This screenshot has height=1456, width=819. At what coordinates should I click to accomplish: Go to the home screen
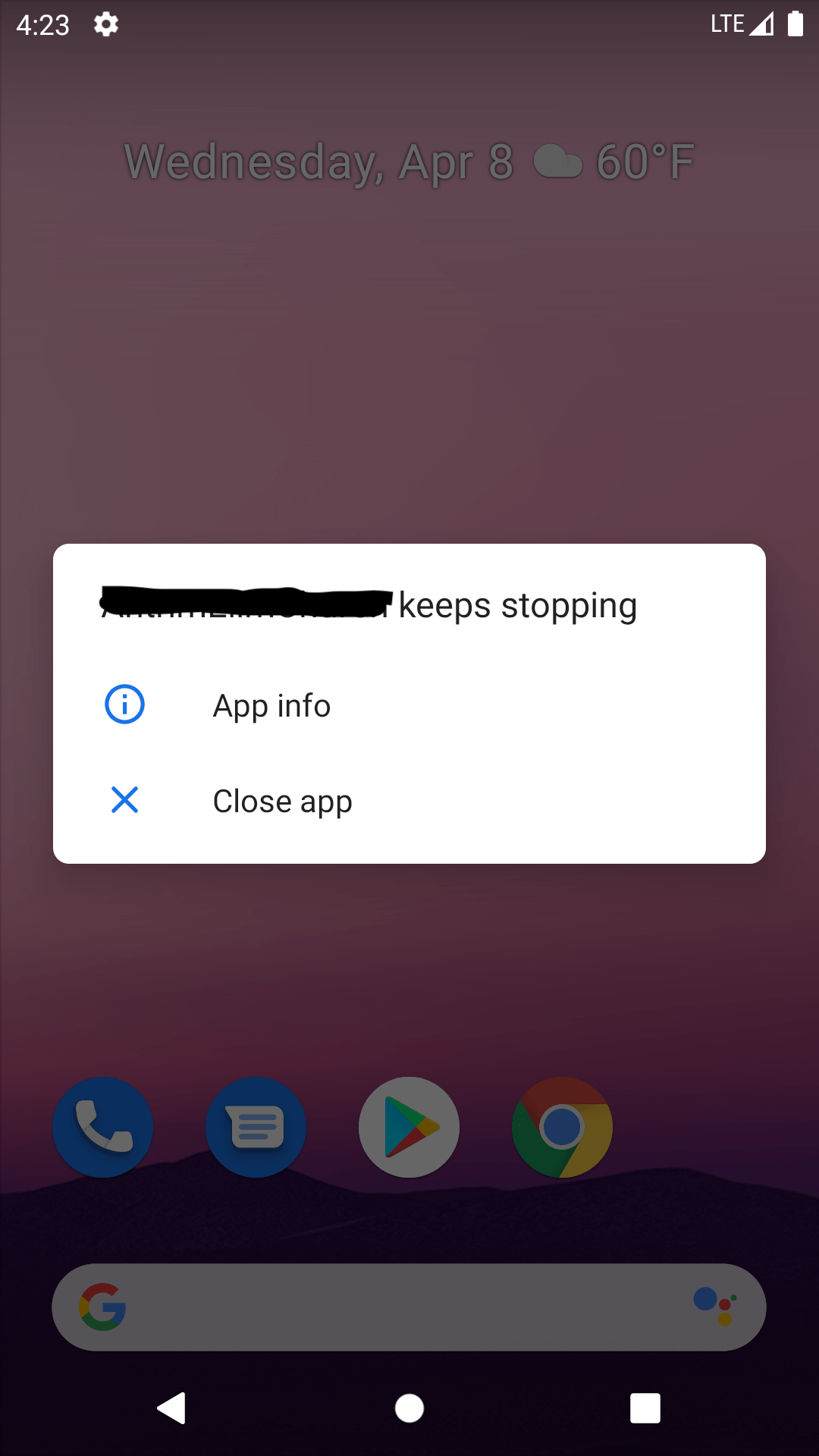click(x=409, y=1408)
